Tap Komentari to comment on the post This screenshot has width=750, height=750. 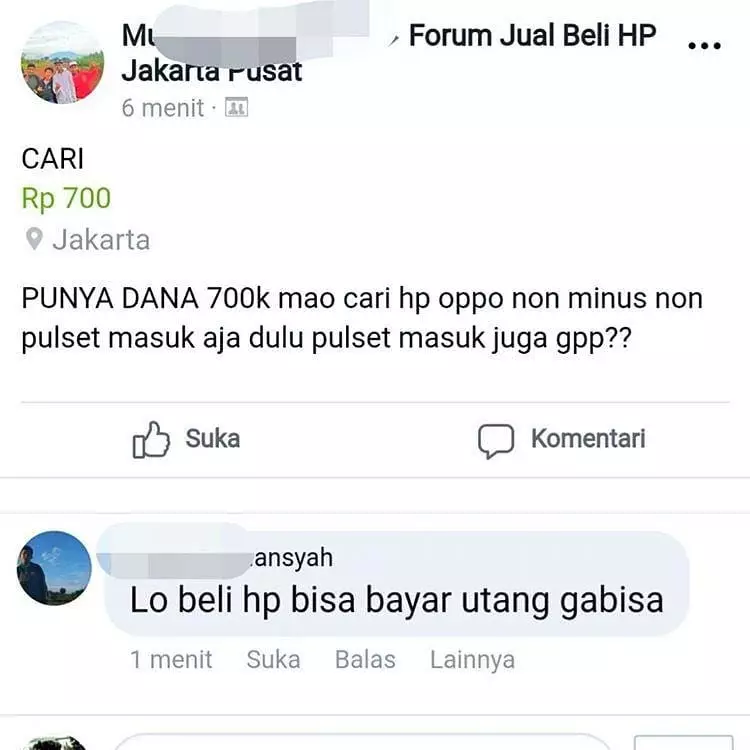[x=562, y=439]
